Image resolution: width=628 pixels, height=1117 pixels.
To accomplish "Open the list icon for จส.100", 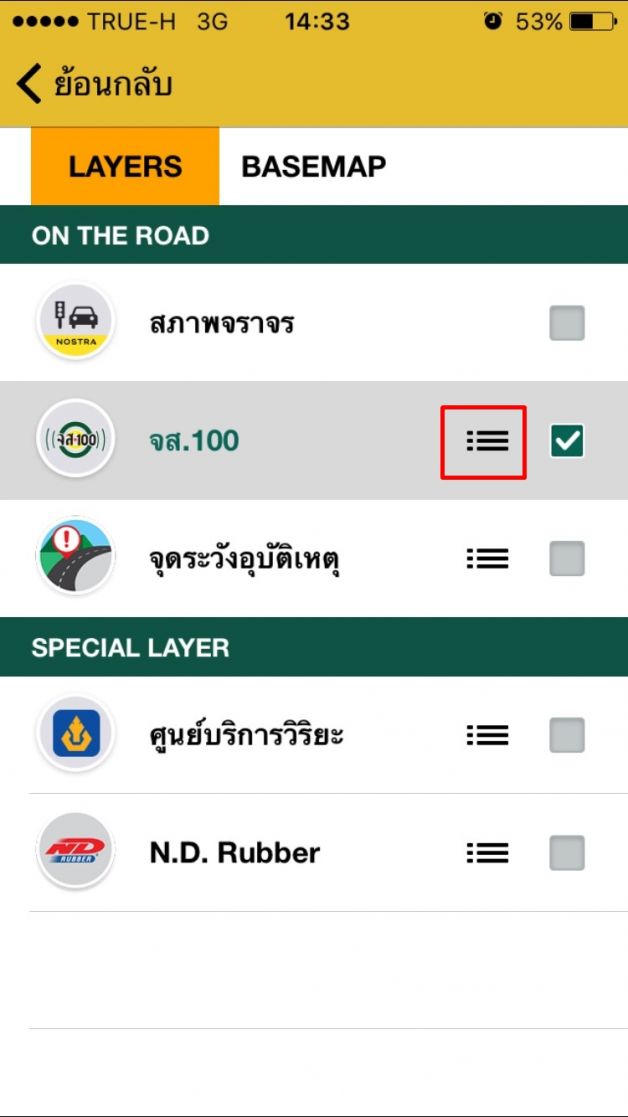I will coord(487,441).
